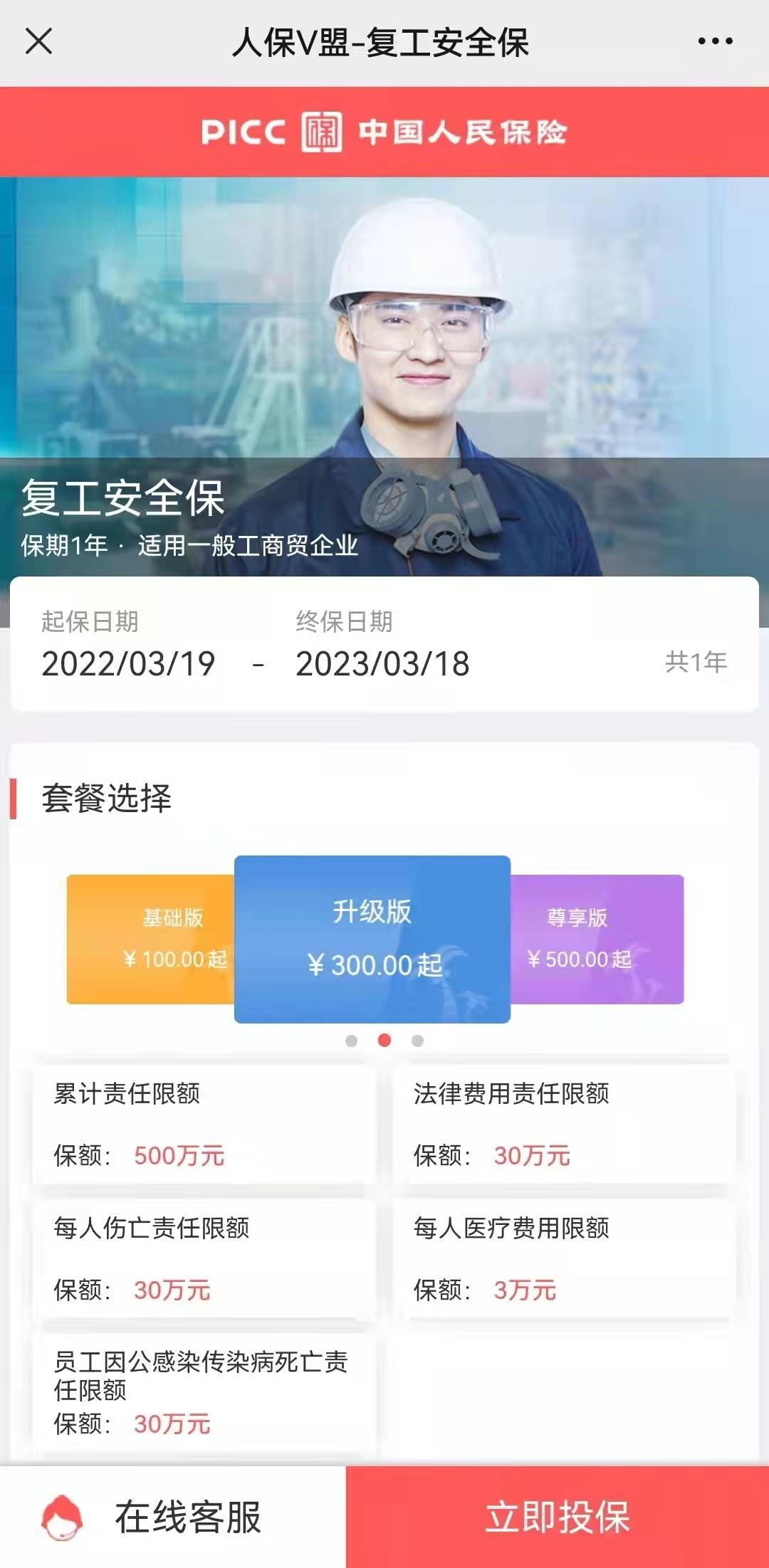Viewport: 769px width, 1568px height.
Task: Select the 升级版 plan card
Action: [372, 938]
